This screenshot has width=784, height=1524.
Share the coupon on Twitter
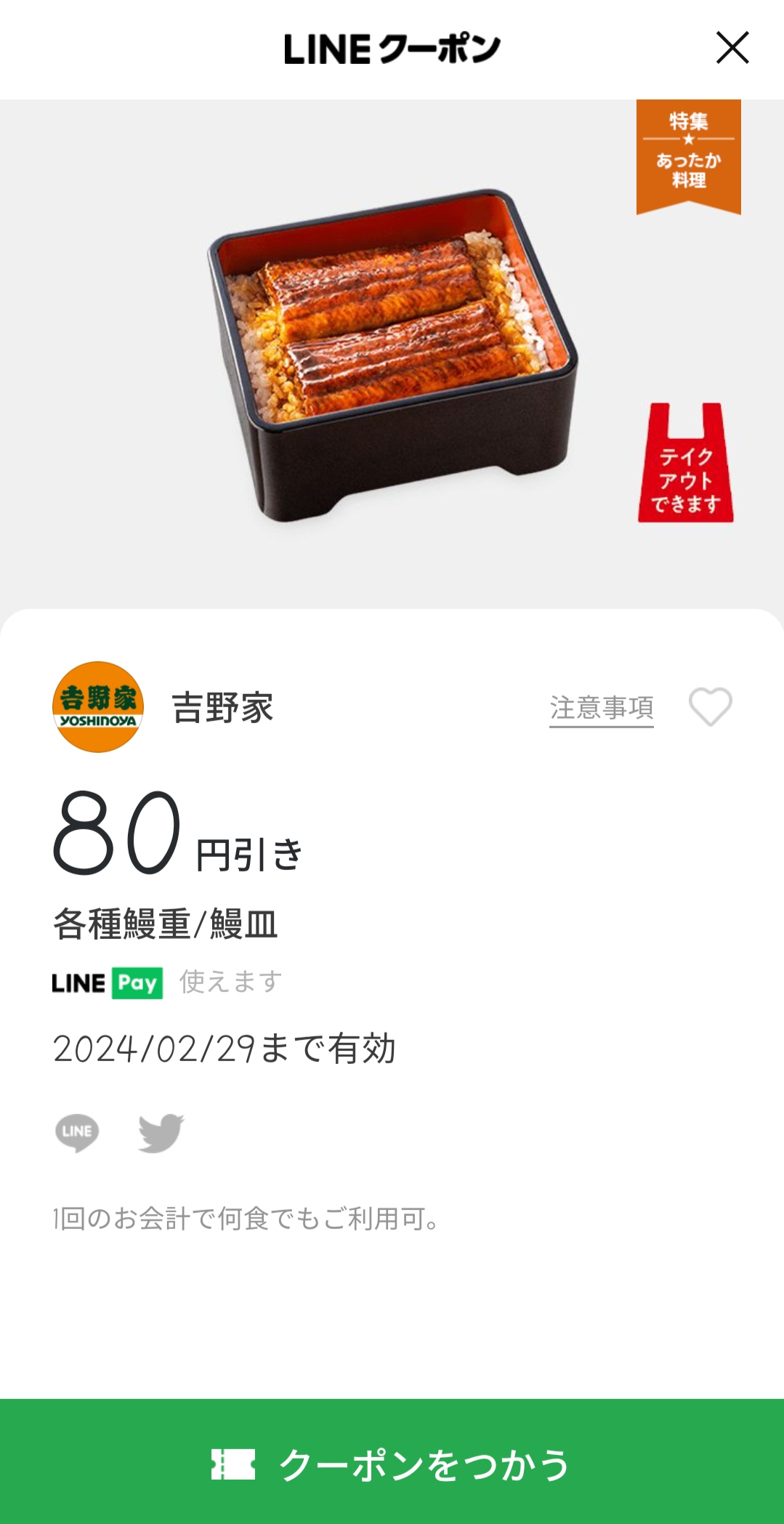[161, 1132]
